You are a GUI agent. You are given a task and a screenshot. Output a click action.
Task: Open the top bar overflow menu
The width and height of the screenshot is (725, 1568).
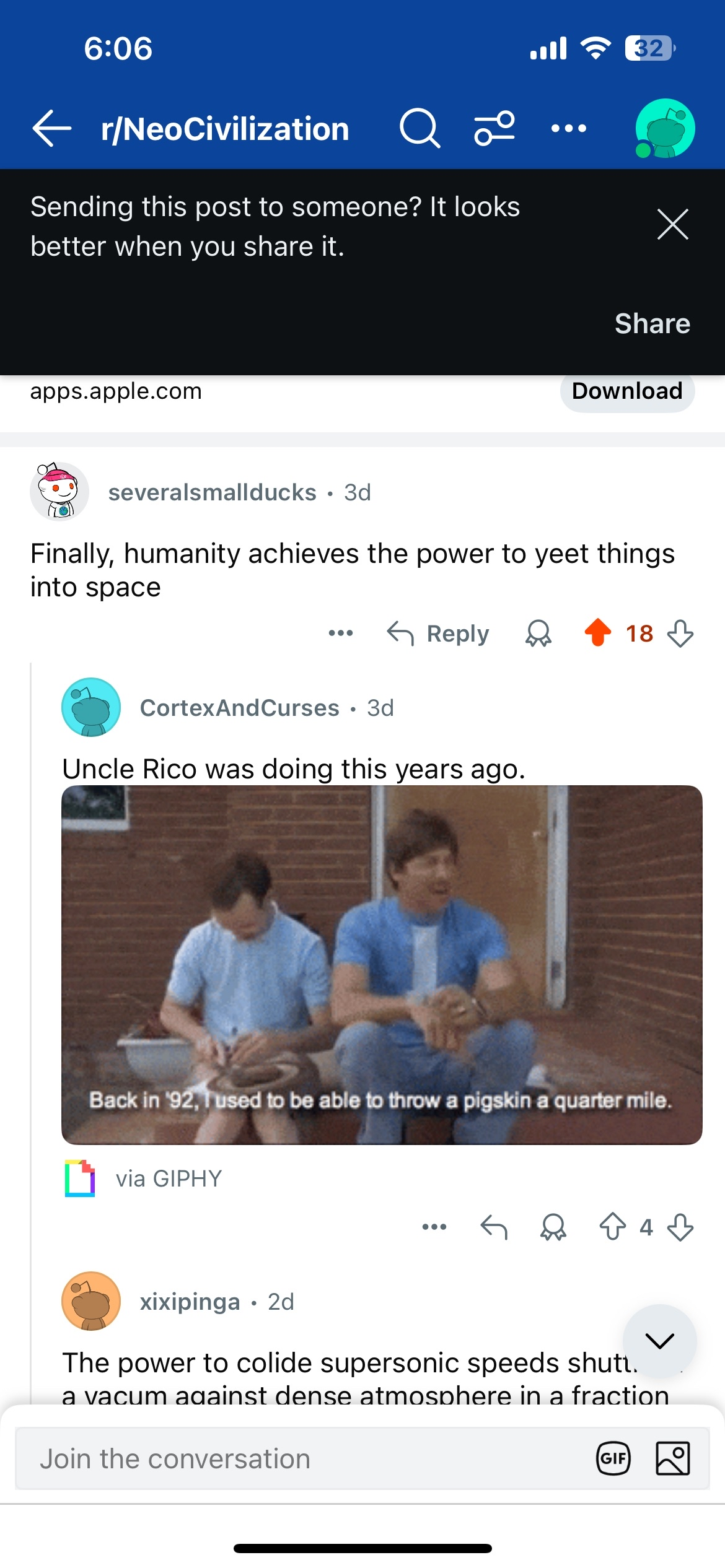click(568, 129)
